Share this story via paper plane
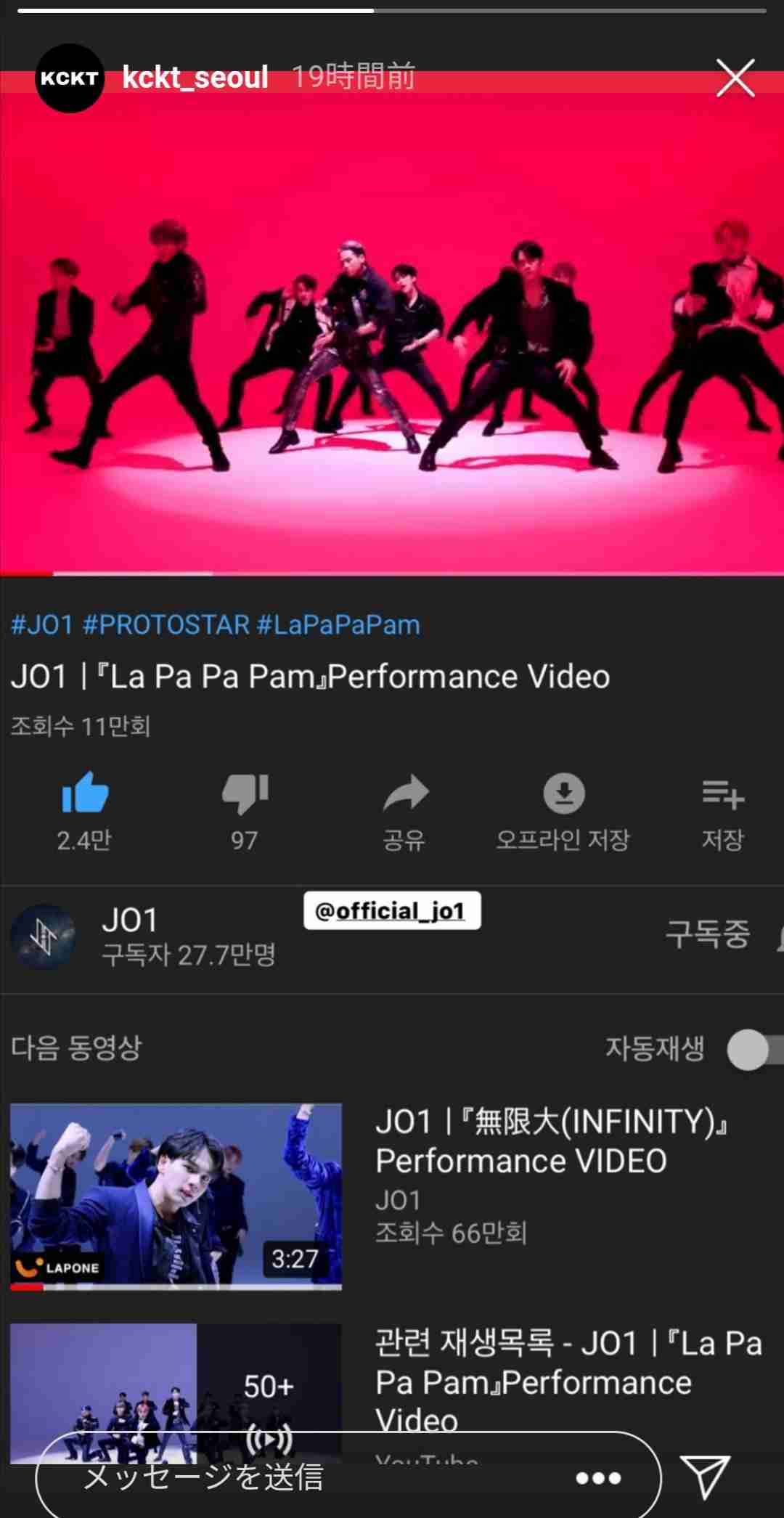784x1518 pixels. (705, 1476)
